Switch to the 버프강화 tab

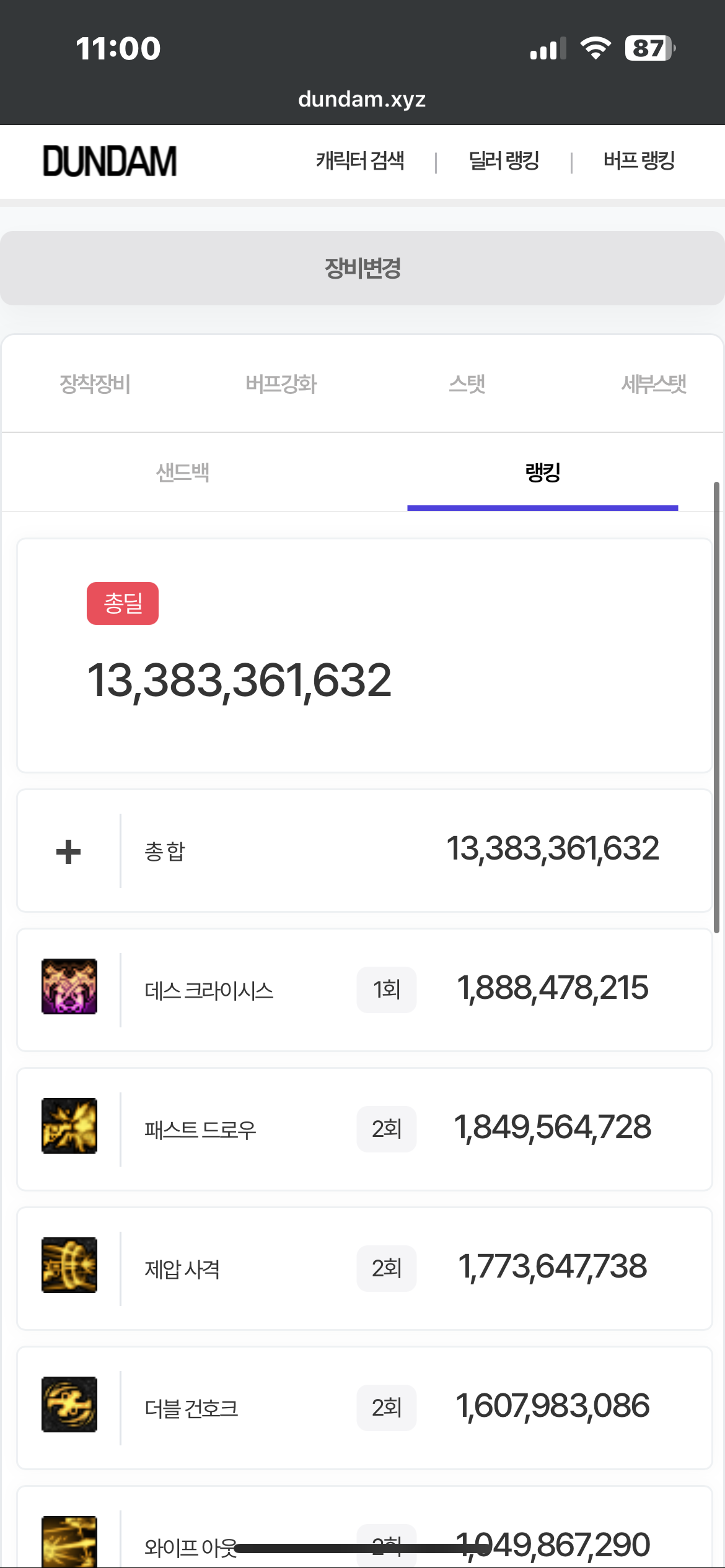[x=281, y=384]
